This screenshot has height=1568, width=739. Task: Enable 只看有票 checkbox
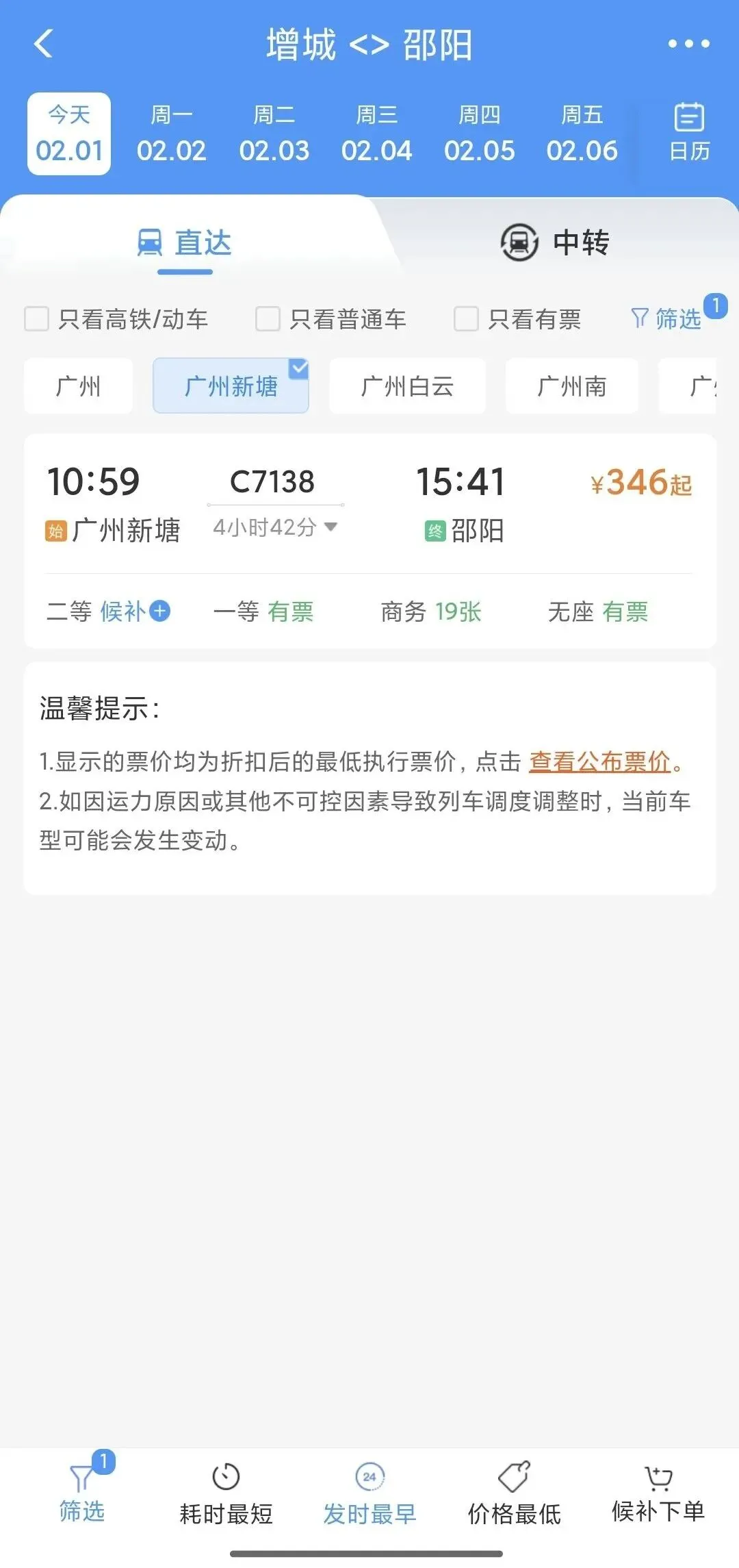coord(466,319)
